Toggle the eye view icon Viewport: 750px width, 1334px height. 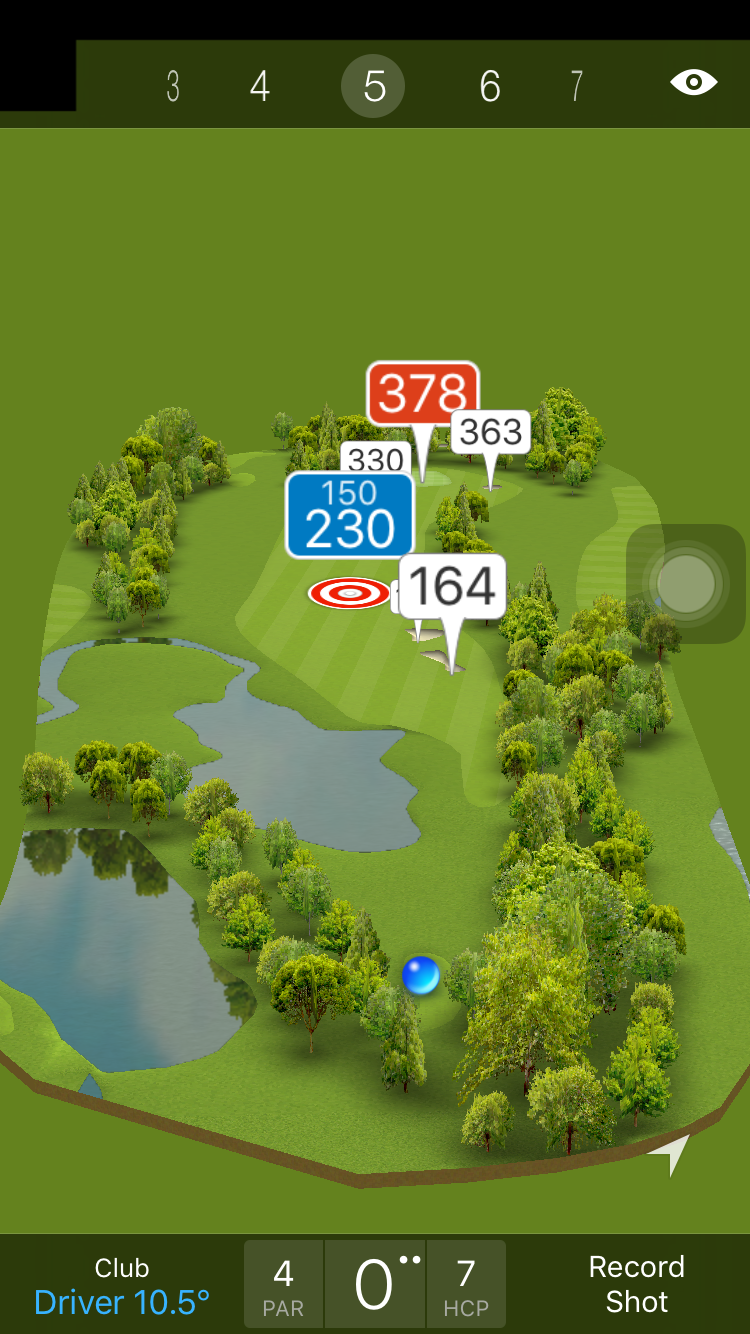click(x=693, y=83)
